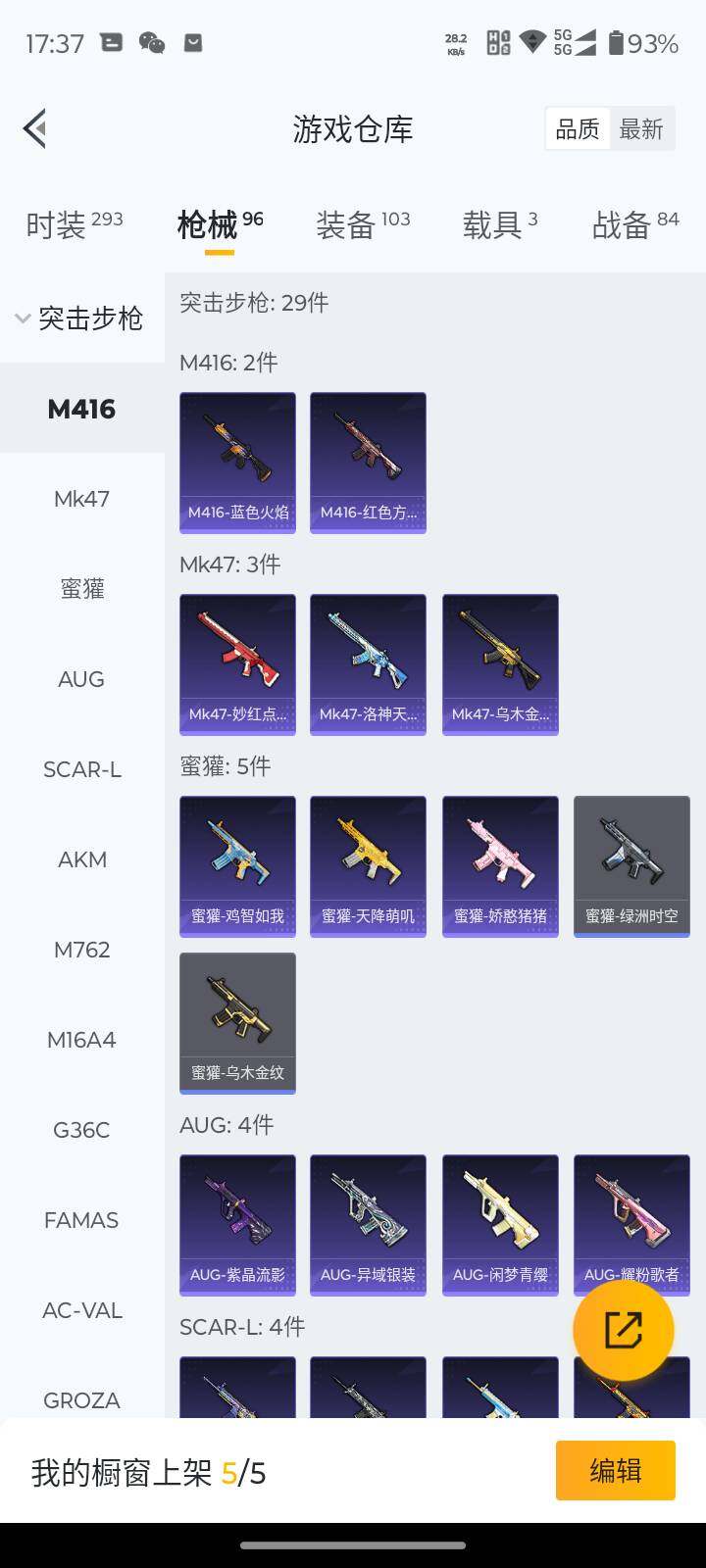Select AKM in the side list
The width and height of the screenshot is (706, 1568).
pyautogui.click(x=81, y=859)
